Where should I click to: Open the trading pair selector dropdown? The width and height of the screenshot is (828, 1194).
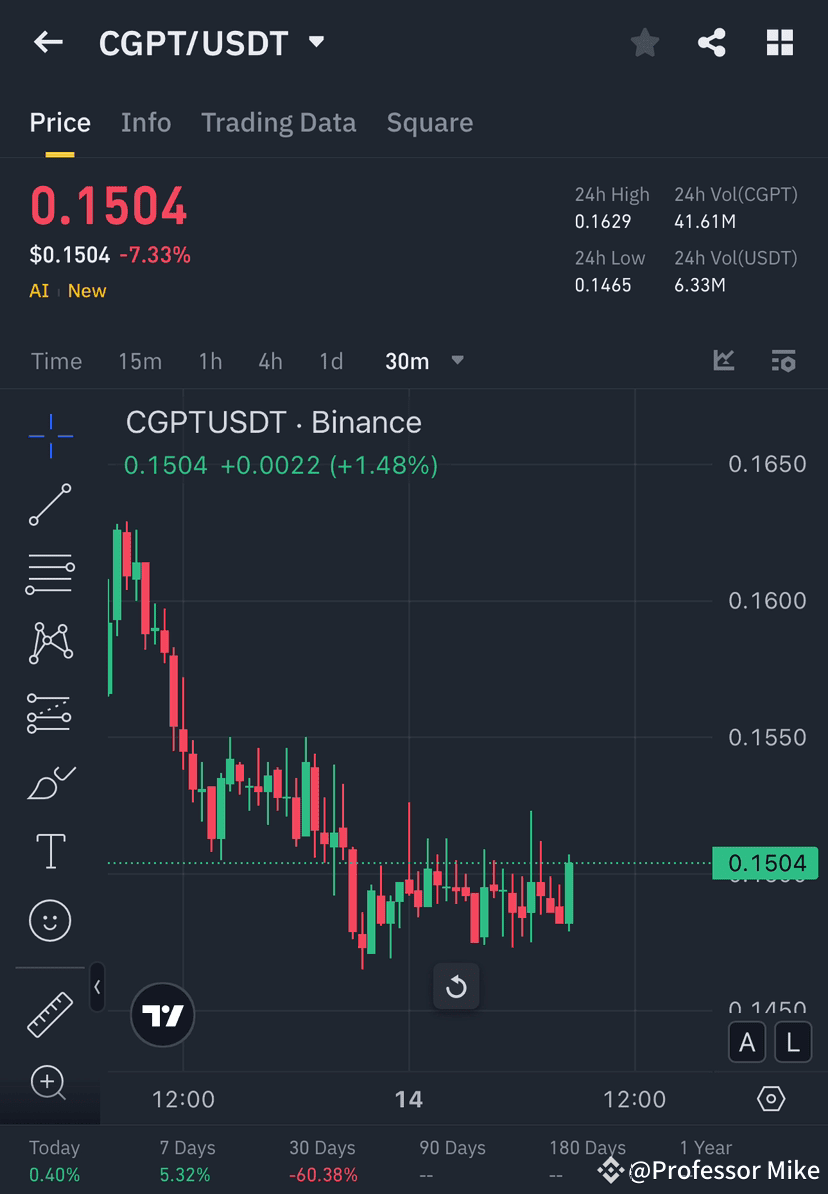pos(315,42)
